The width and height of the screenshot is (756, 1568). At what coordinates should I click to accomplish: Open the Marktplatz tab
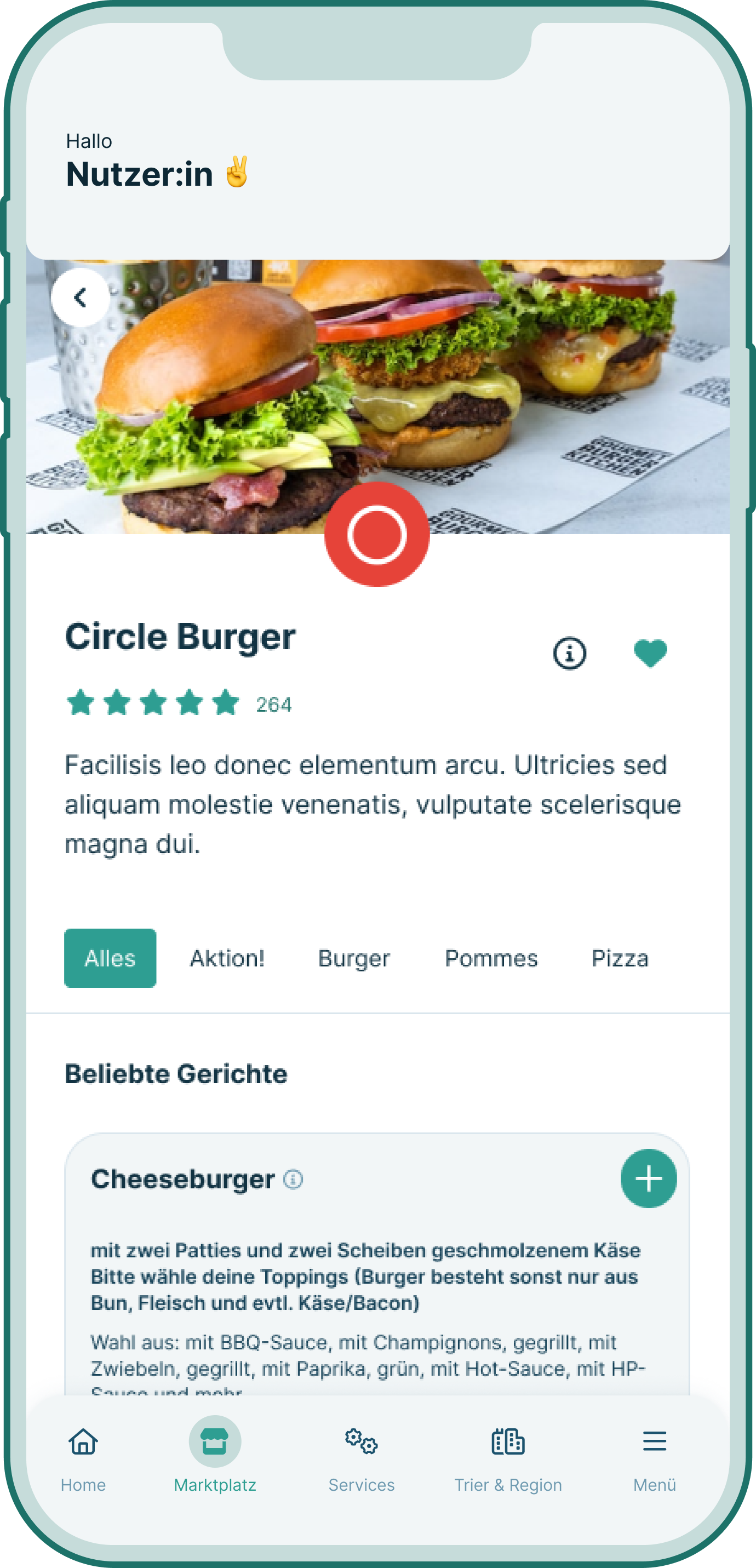[x=215, y=1458]
